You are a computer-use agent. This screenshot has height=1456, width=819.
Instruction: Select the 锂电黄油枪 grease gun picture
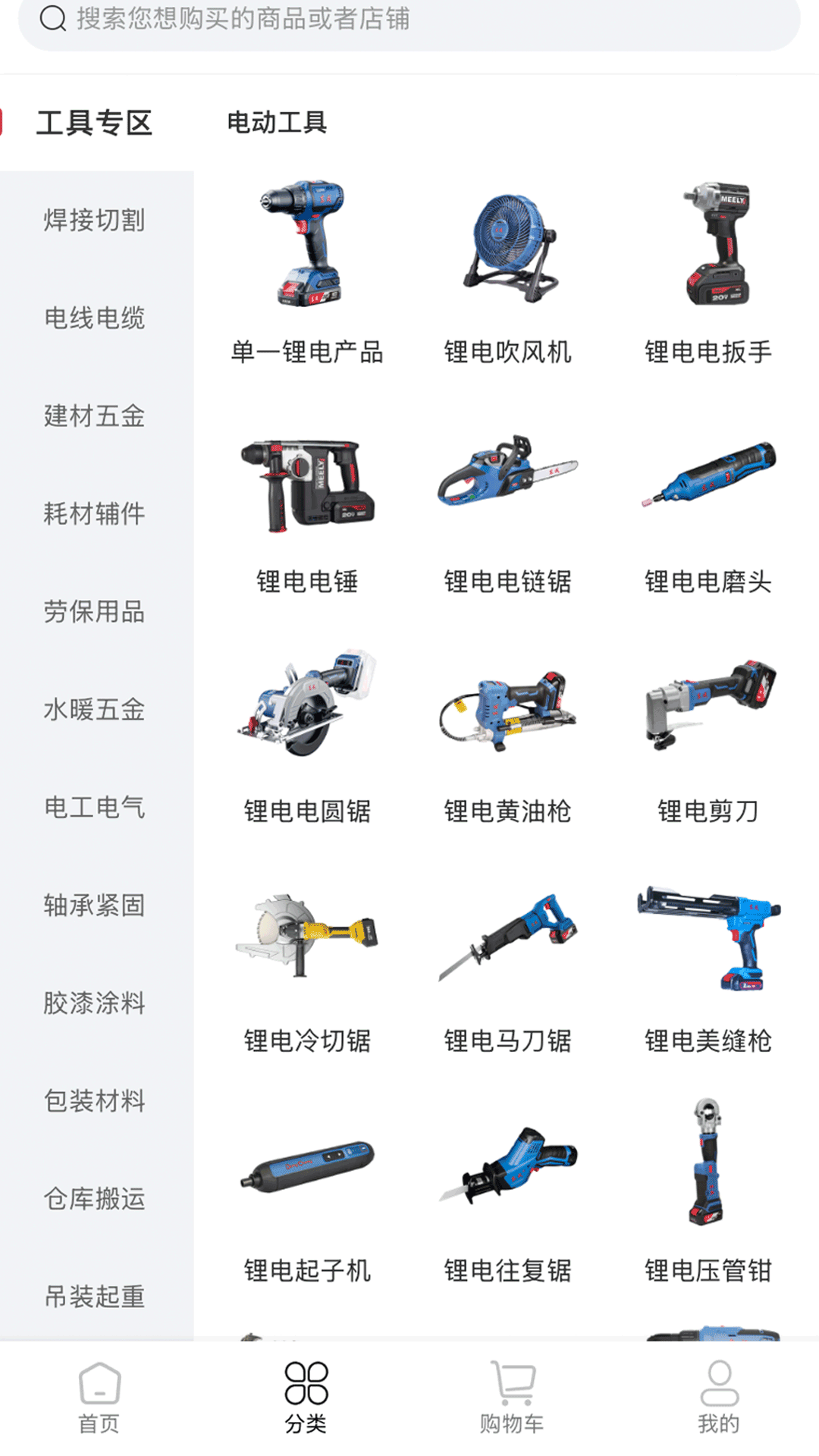pyautogui.click(x=509, y=709)
